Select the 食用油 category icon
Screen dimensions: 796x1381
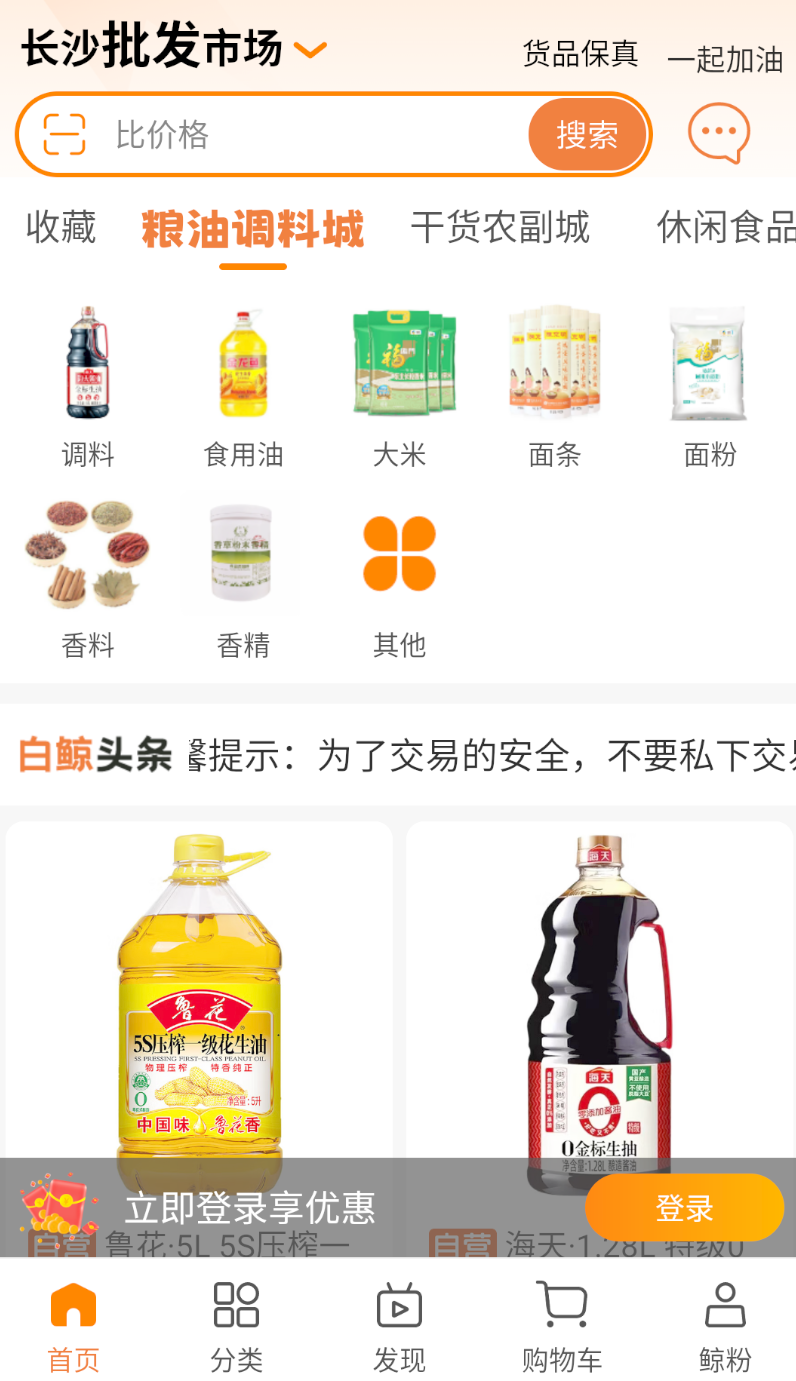pyautogui.click(x=242, y=363)
